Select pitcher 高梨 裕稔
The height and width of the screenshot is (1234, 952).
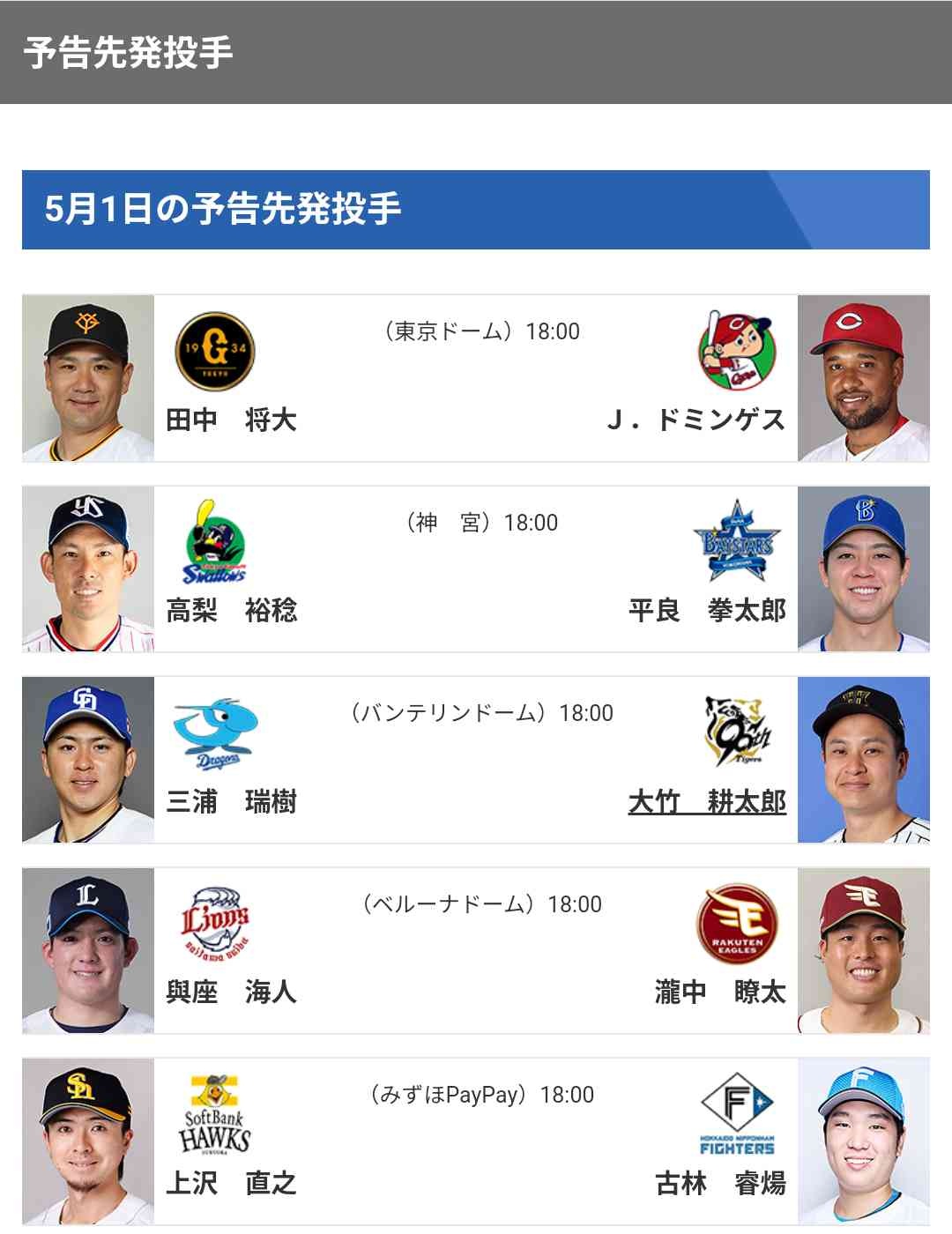pyautogui.click(x=231, y=610)
